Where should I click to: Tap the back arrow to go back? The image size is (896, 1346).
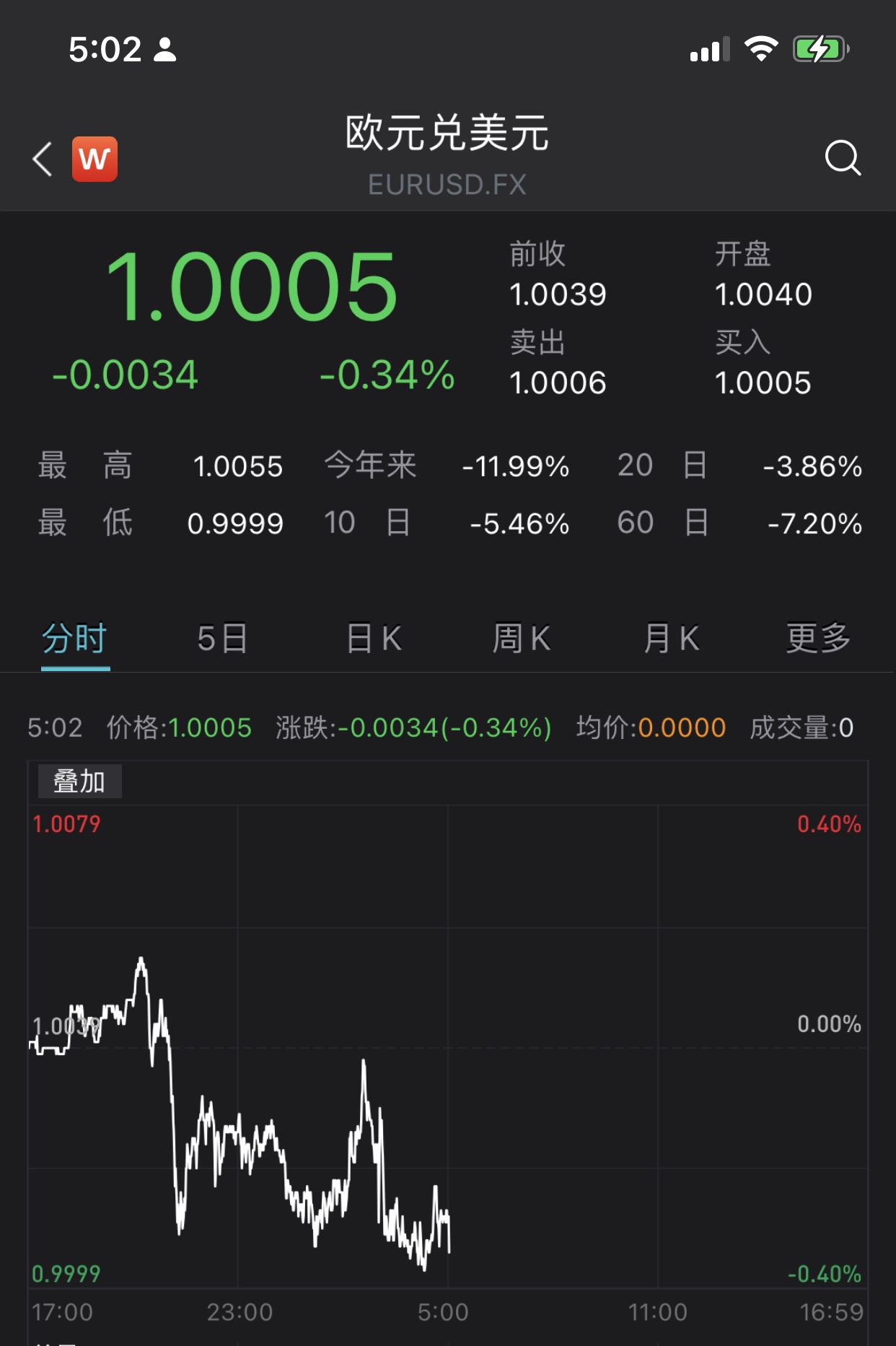point(41,159)
